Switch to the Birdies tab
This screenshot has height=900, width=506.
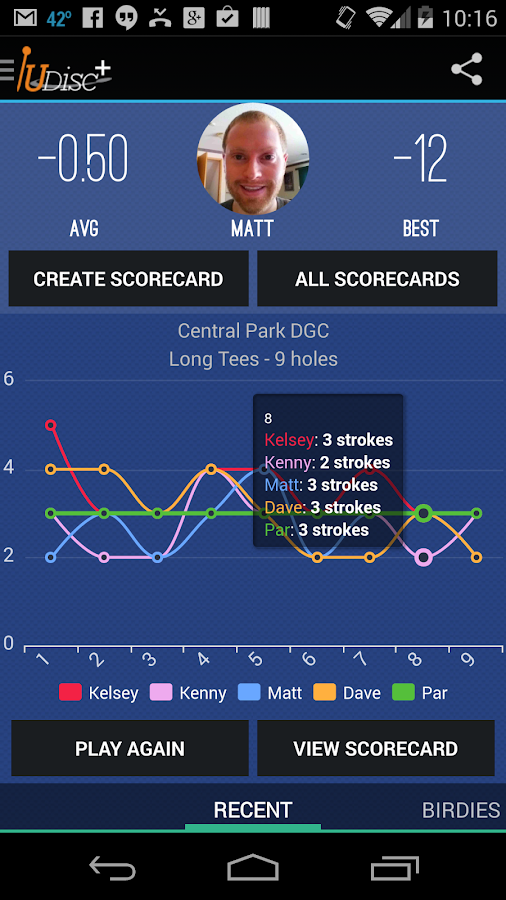coord(461,810)
